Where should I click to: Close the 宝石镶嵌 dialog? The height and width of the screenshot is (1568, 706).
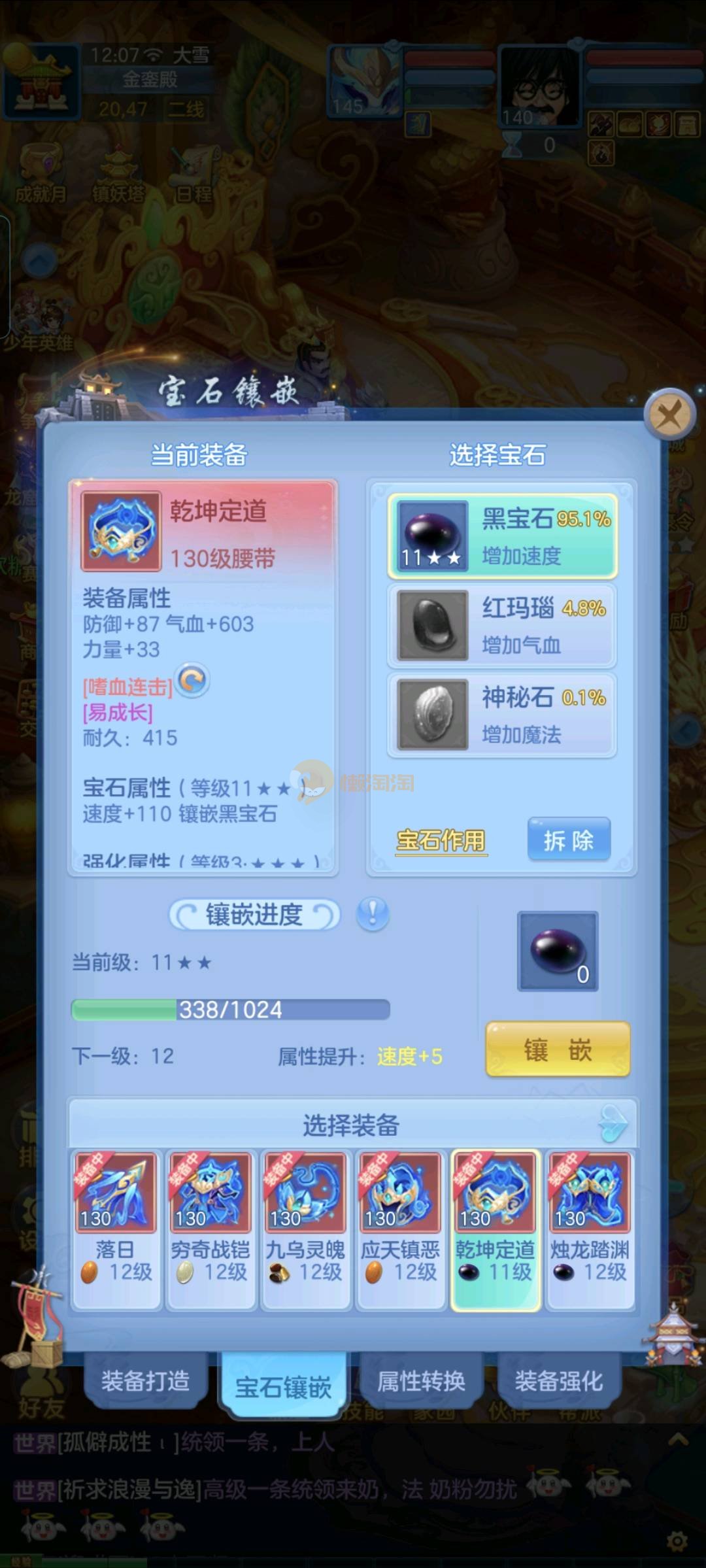[x=669, y=415]
